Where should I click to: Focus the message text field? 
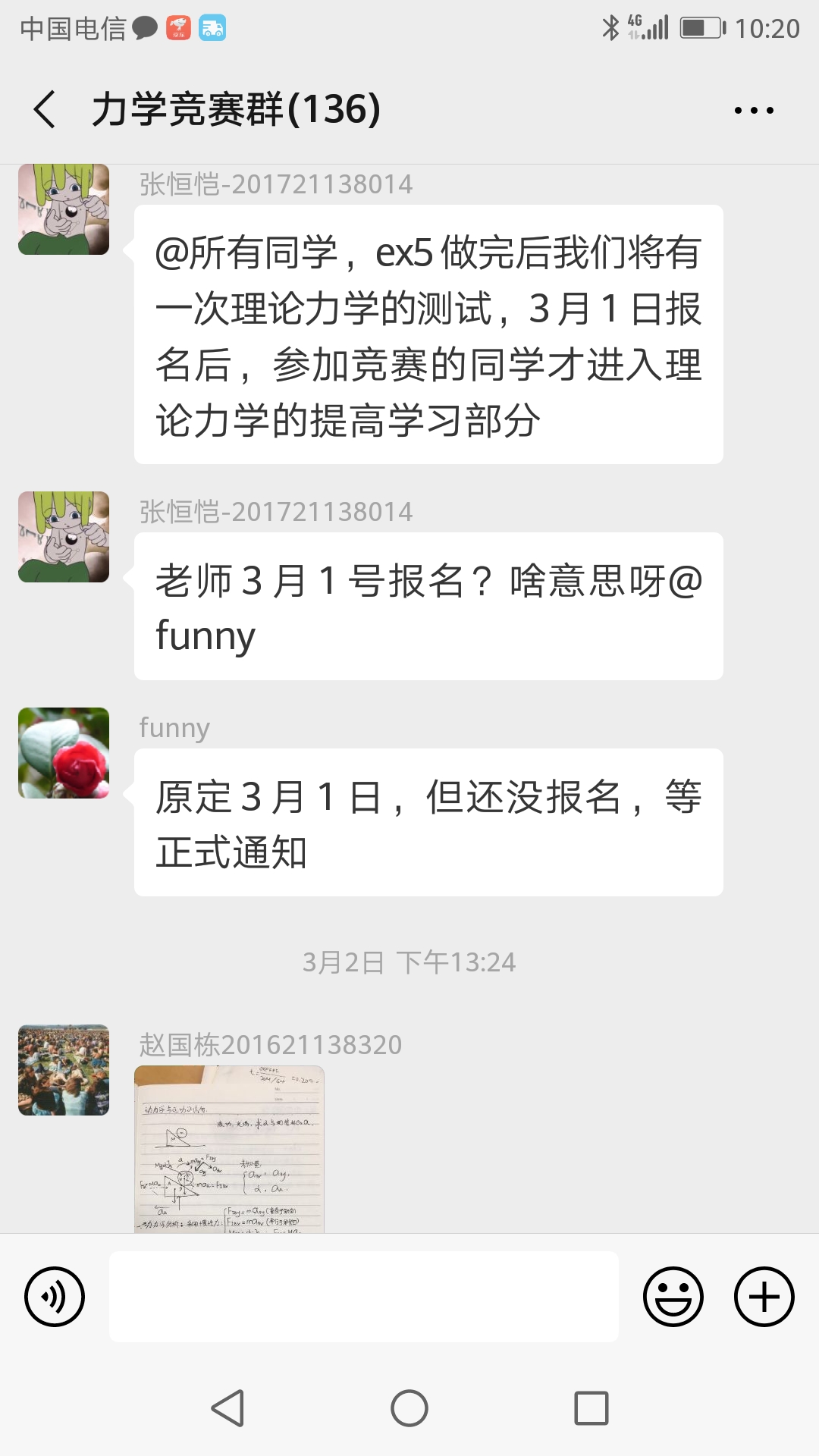364,1297
